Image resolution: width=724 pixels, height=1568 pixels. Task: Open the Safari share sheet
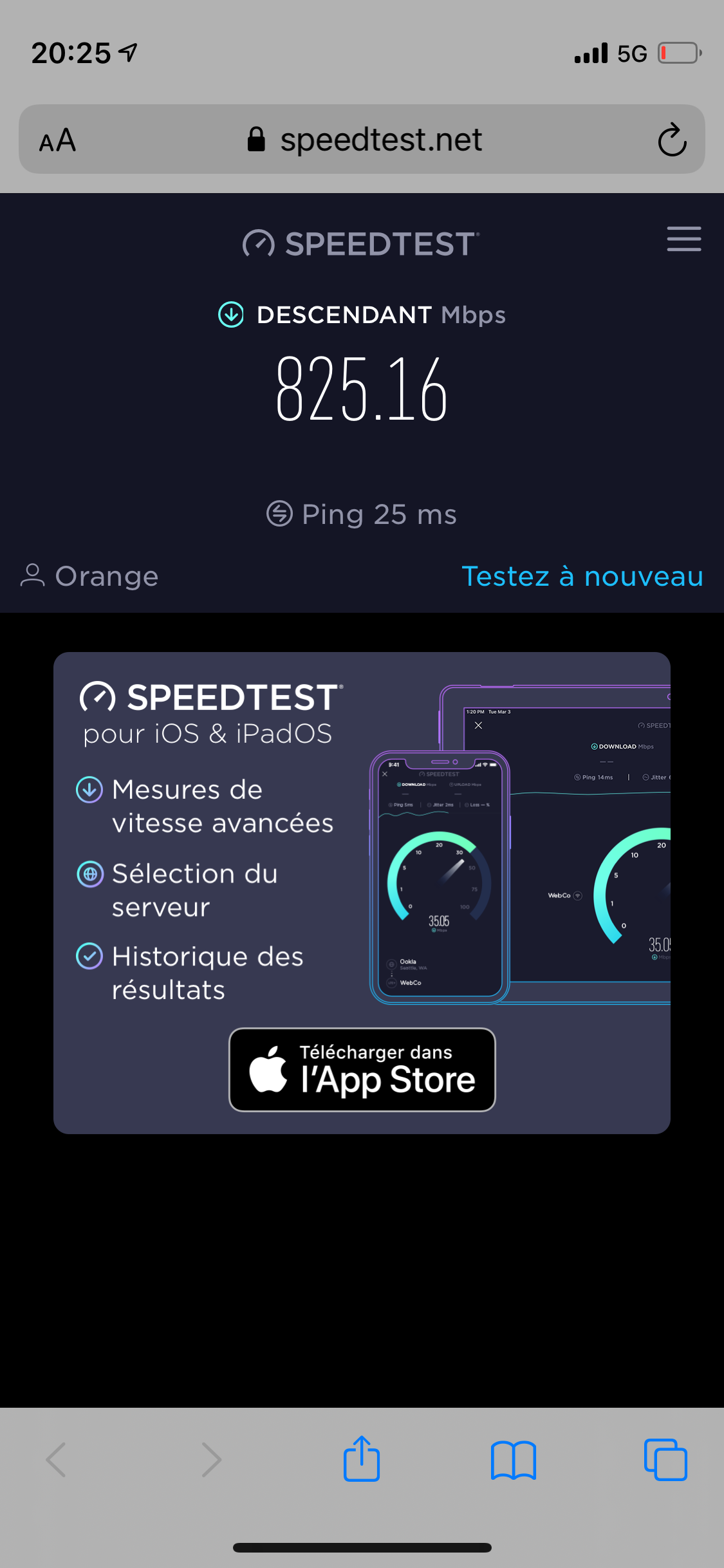tap(362, 1459)
